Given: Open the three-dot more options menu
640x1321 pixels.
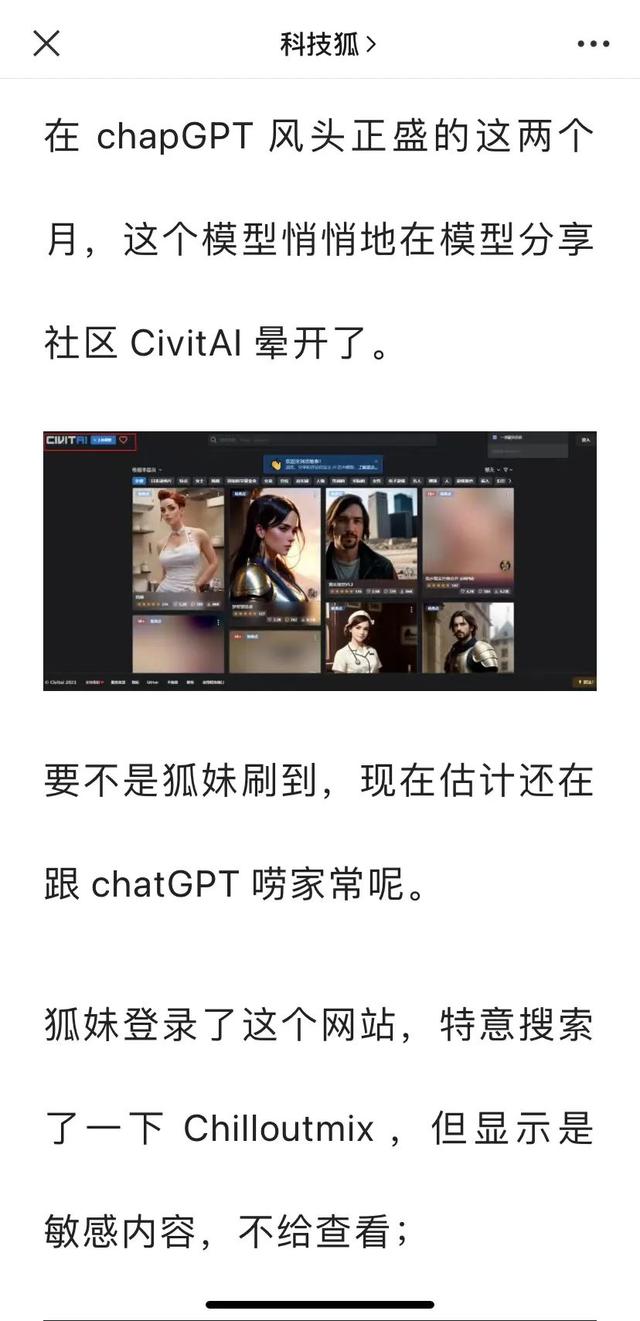Looking at the screenshot, I should click(x=593, y=44).
